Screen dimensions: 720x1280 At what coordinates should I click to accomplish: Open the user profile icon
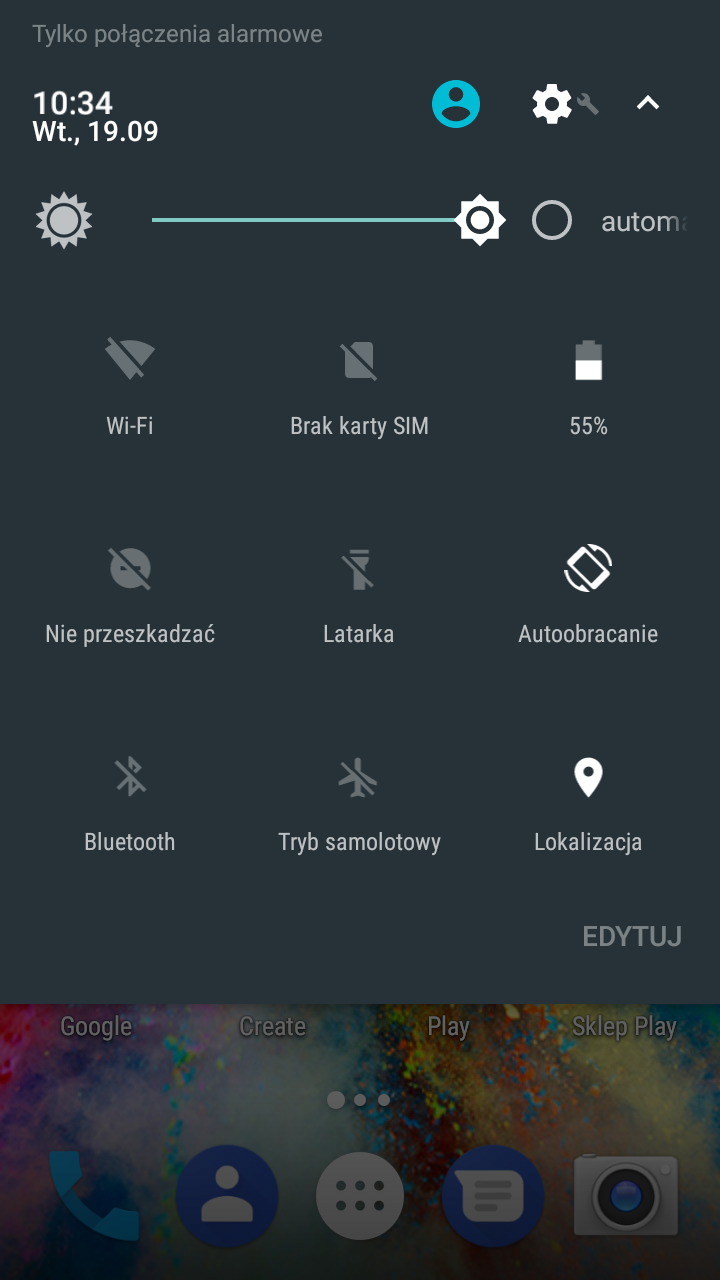pyautogui.click(x=456, y=103)
